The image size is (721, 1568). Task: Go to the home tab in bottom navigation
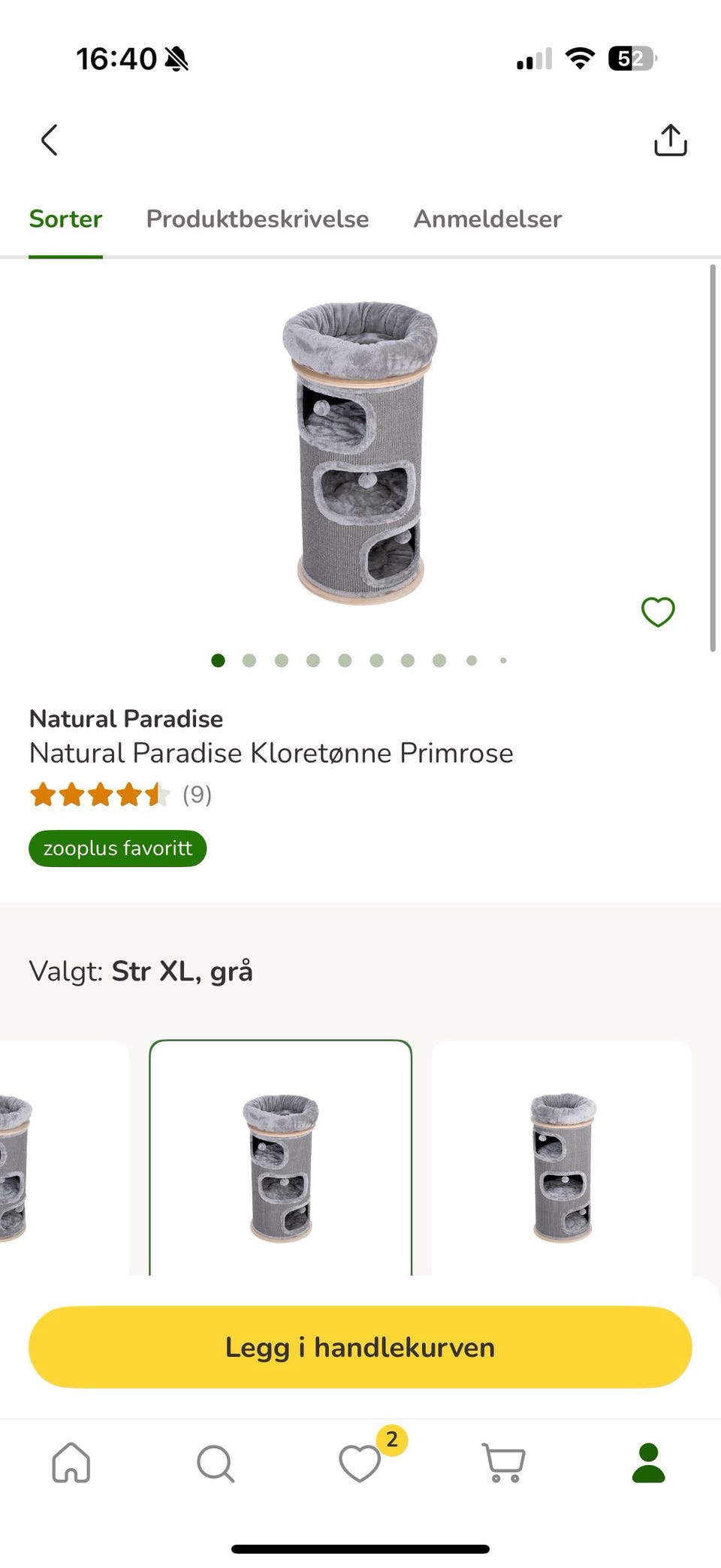[x=71, y=1463]
